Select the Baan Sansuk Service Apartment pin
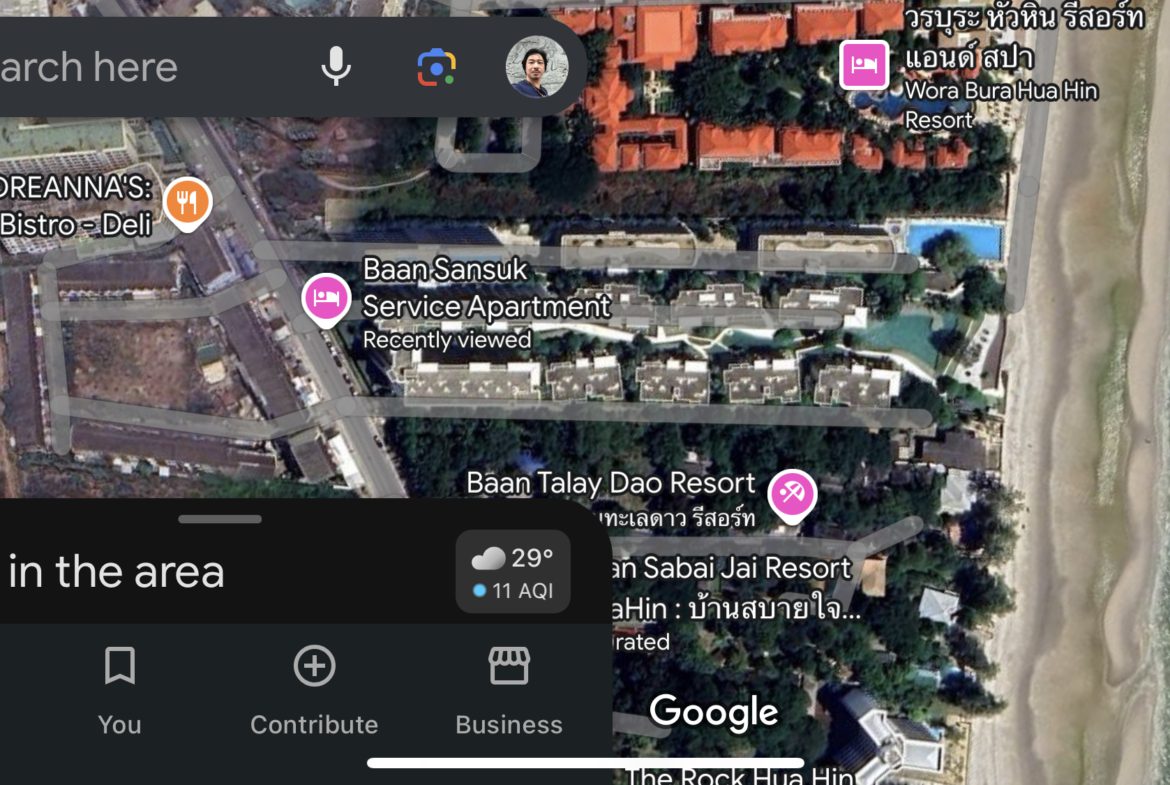 coord(326,298)
